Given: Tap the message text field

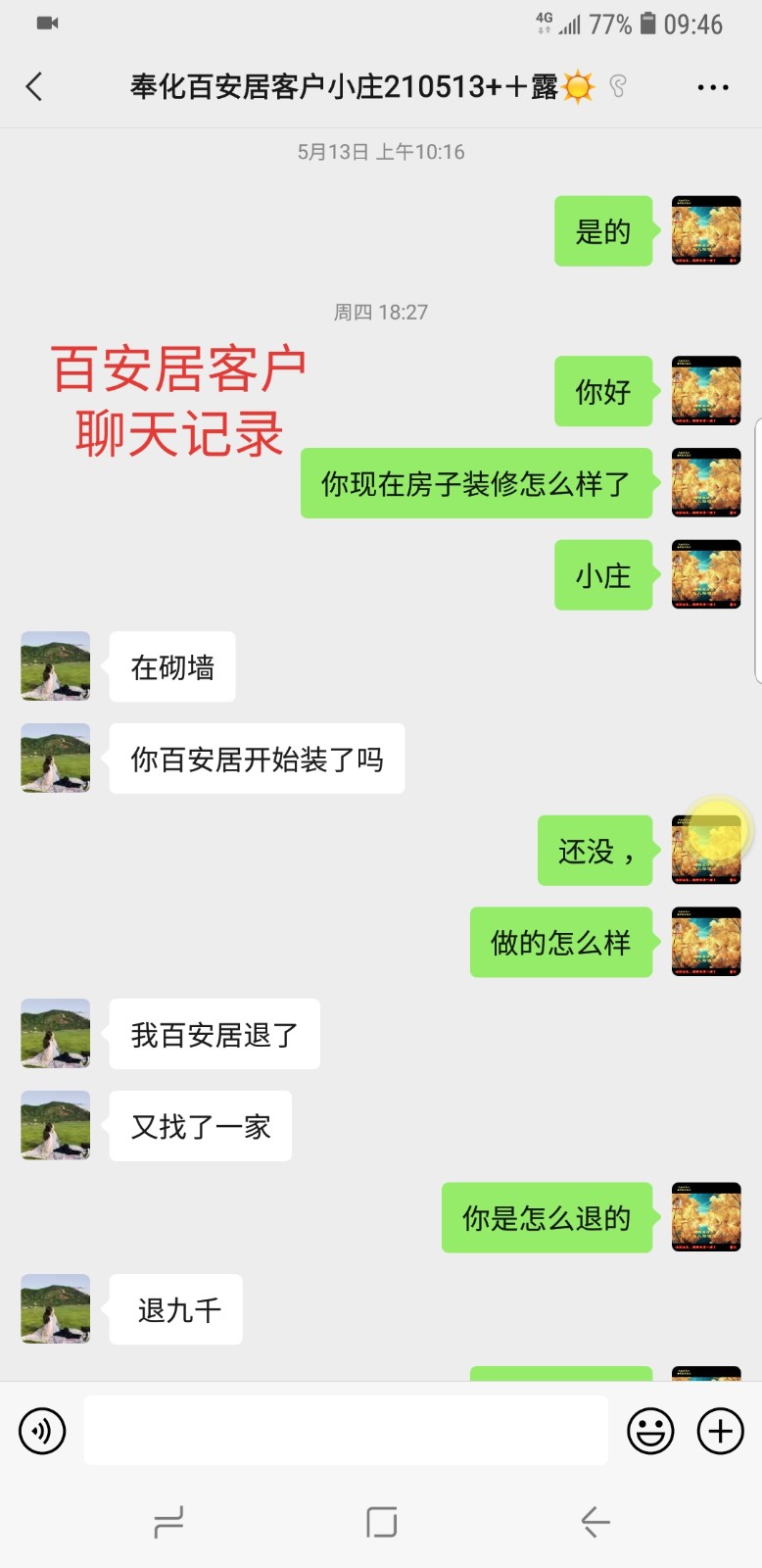Looking at the screenshot, I should point(345,1431).
